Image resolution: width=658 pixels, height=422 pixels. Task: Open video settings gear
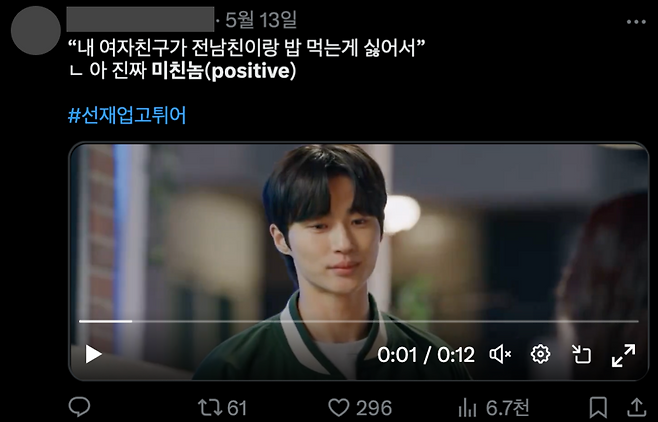[541, 354]
